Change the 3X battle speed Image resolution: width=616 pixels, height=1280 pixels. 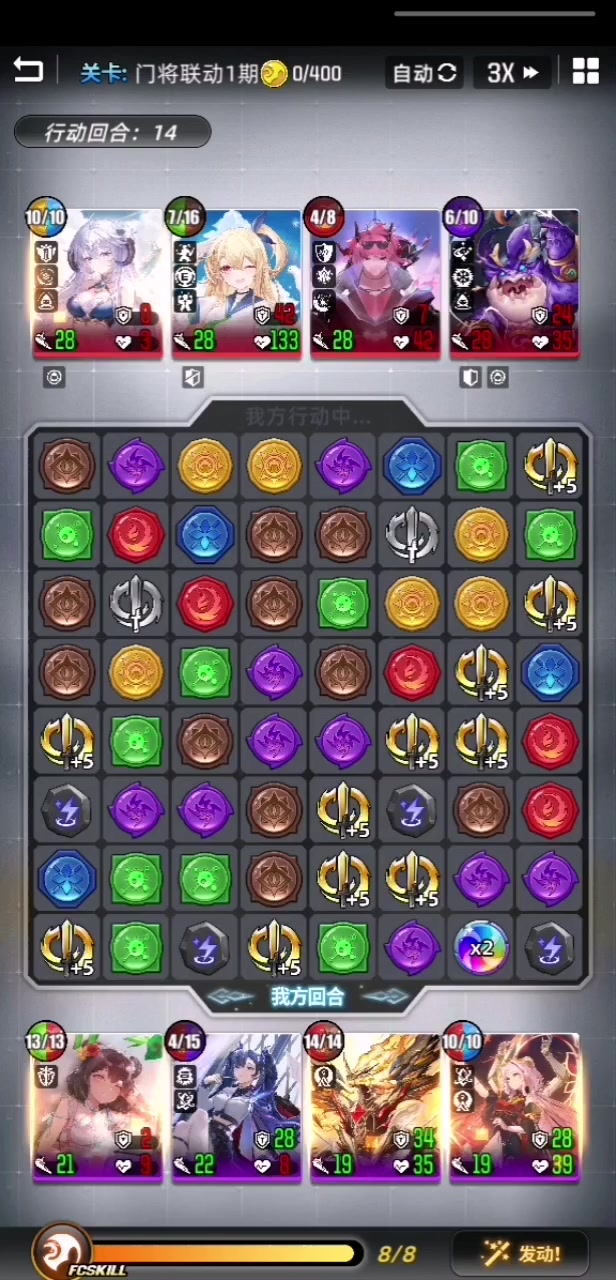tap(513, 73)
